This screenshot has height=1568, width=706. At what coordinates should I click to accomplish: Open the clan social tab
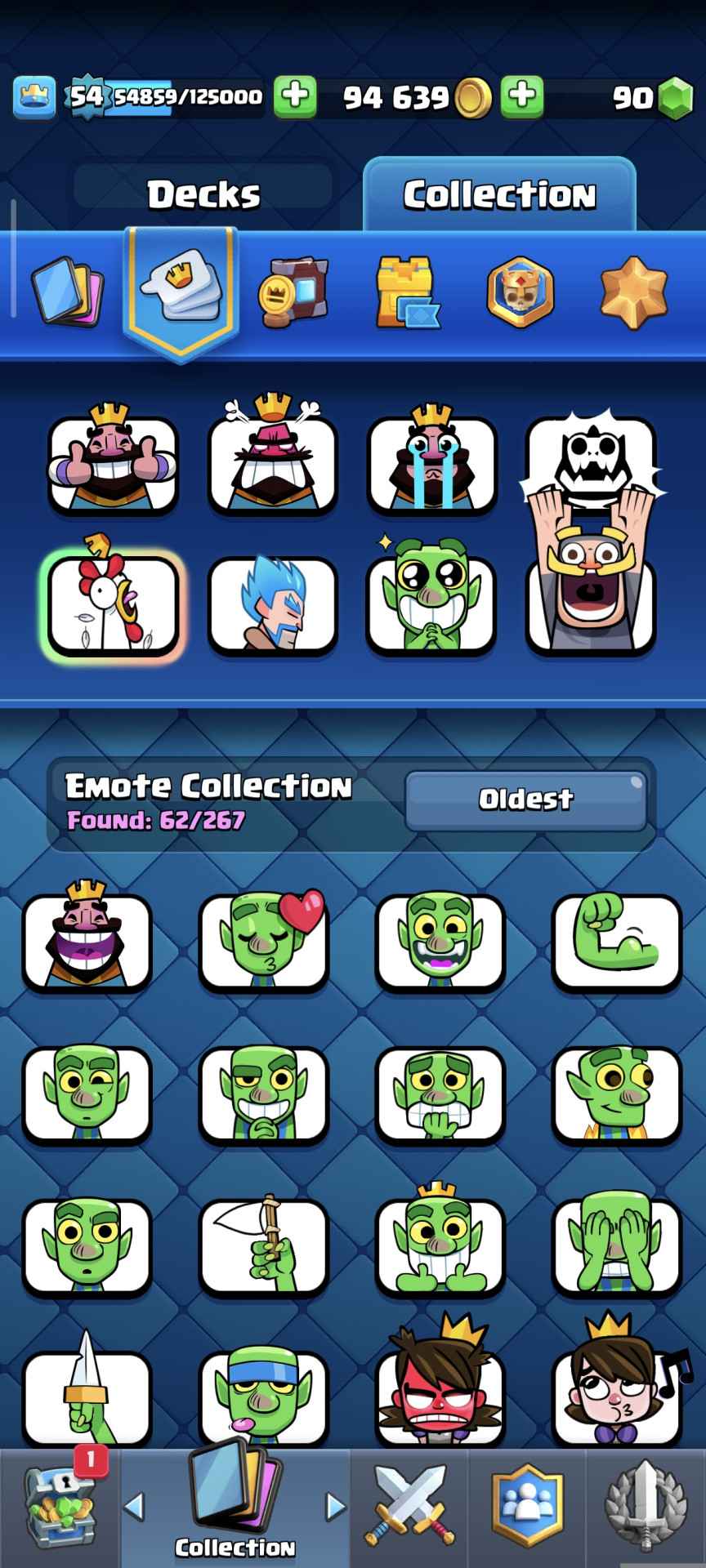pyautogui.click(x=527, y=1507)
